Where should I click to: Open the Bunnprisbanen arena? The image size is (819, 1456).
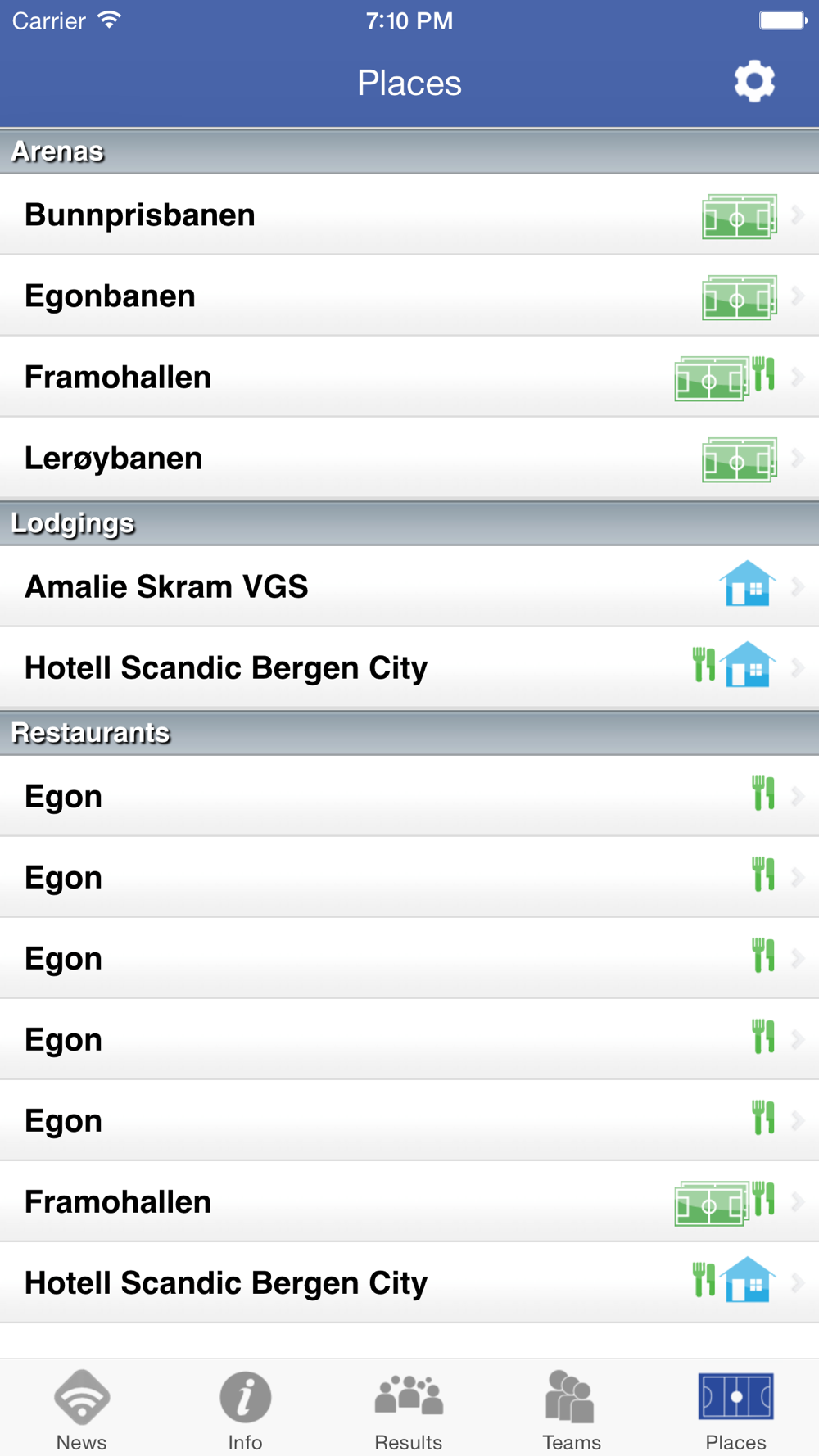click(x=409, y=215)
